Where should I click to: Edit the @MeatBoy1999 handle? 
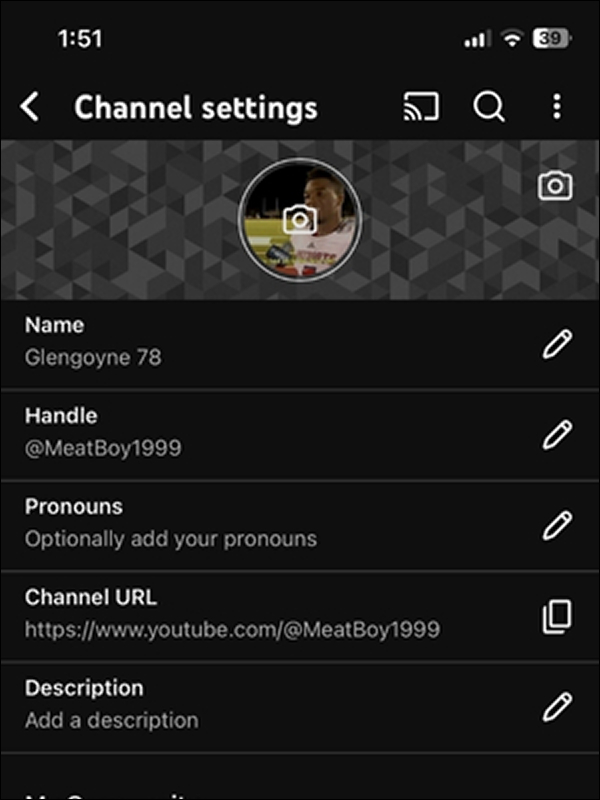click(x=557, y=434)
